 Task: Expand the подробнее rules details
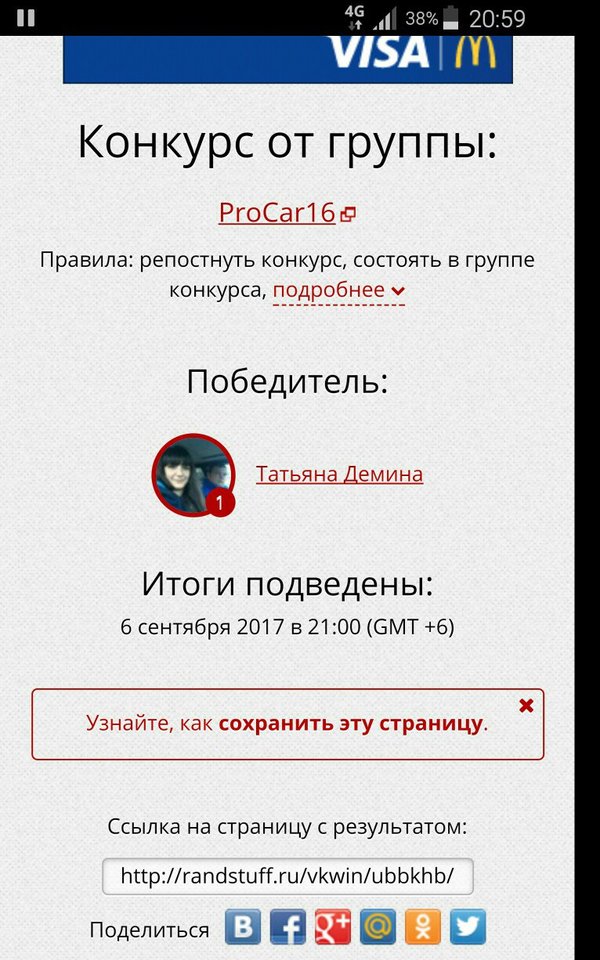(x=338, y=290)
